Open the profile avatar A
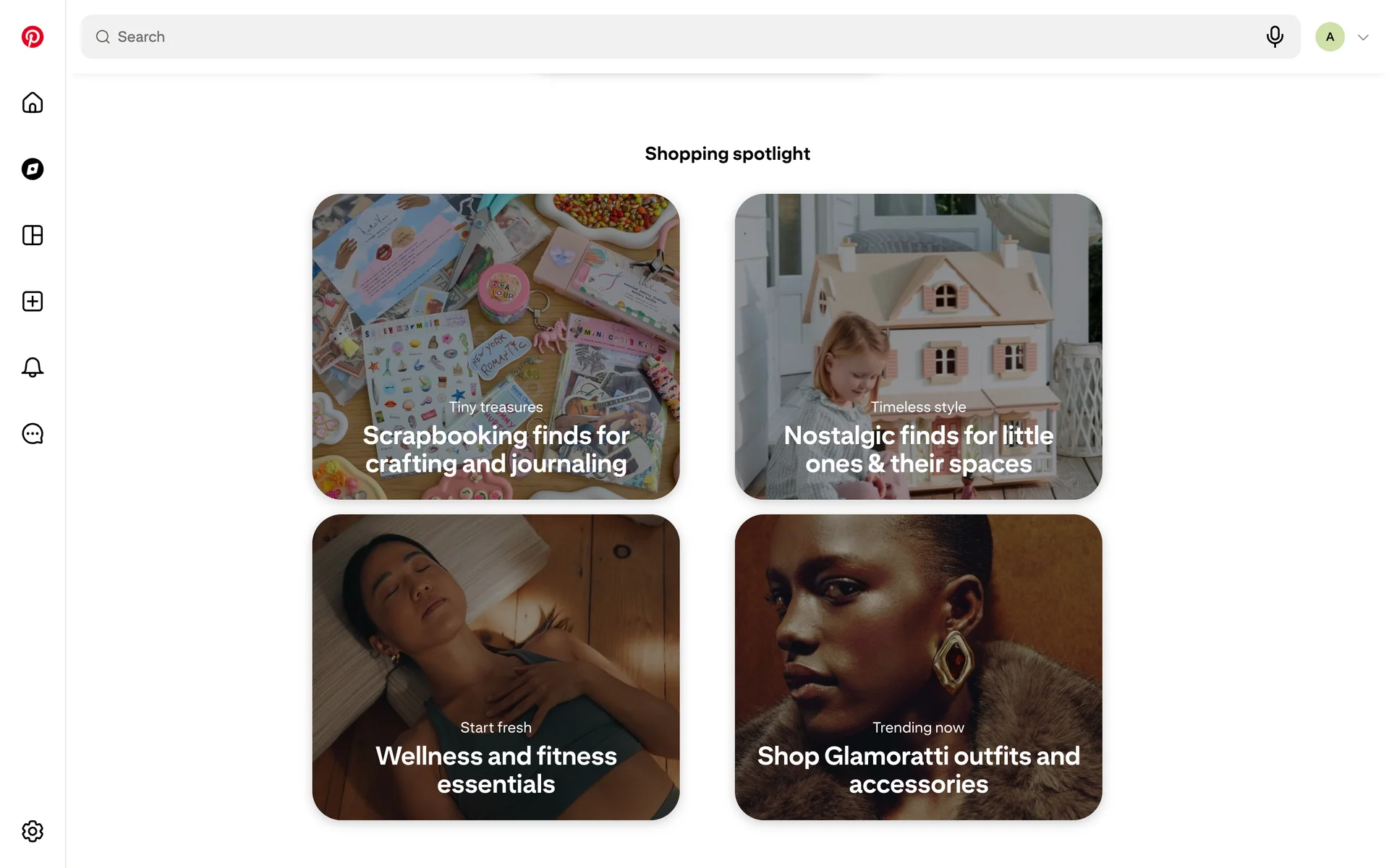The width and height of the screenshot is (1389, 868). coord(1330,37)
